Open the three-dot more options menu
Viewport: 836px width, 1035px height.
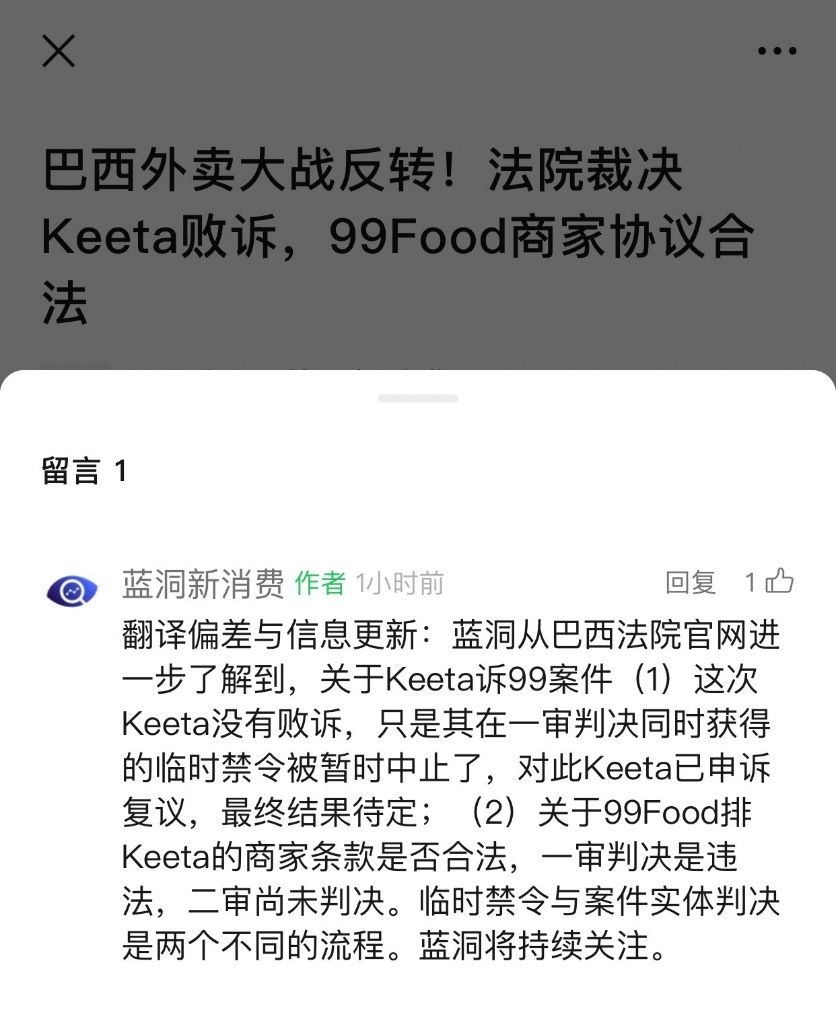777,51
